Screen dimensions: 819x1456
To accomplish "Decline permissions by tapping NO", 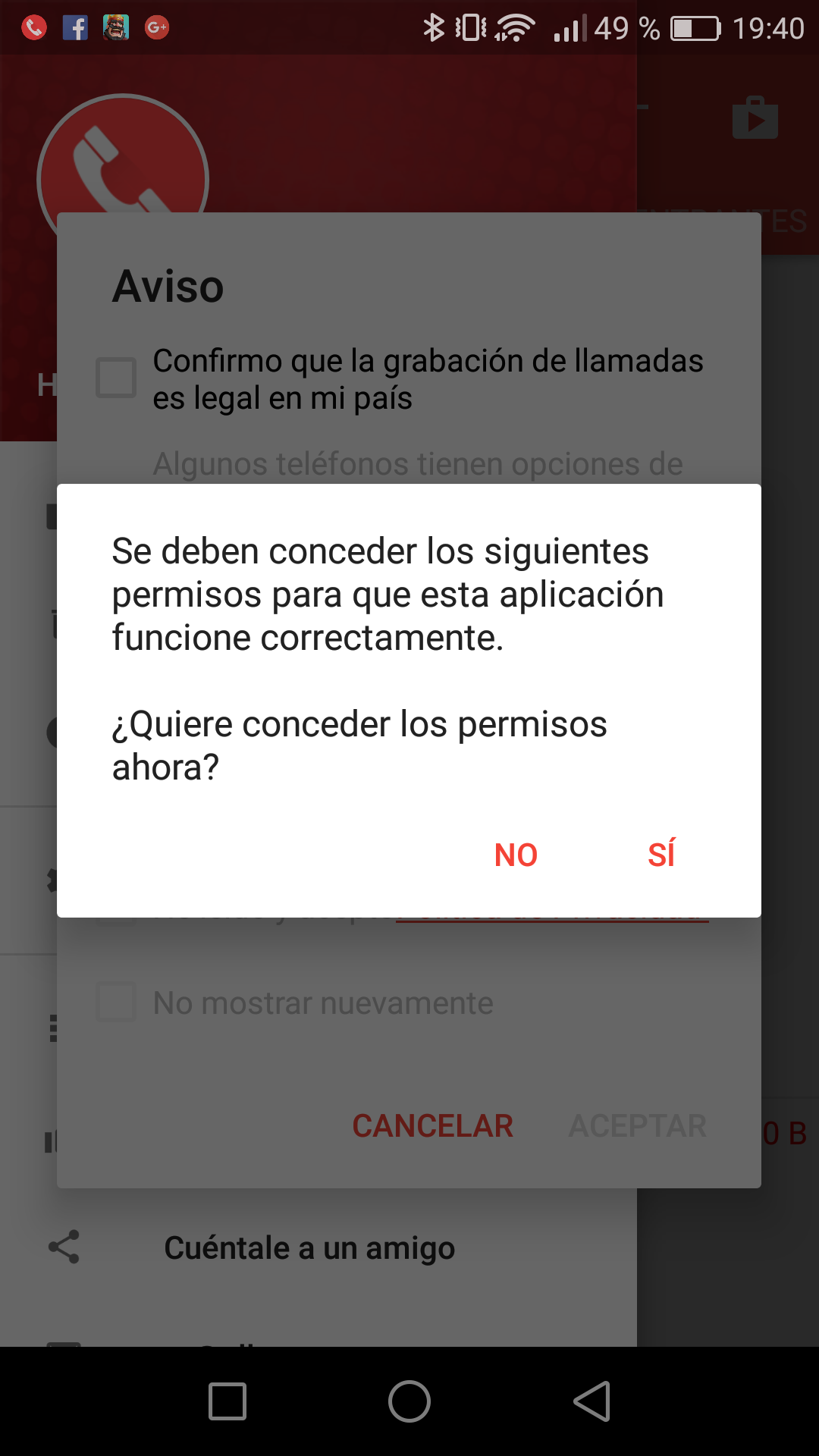I will point(516,855).
